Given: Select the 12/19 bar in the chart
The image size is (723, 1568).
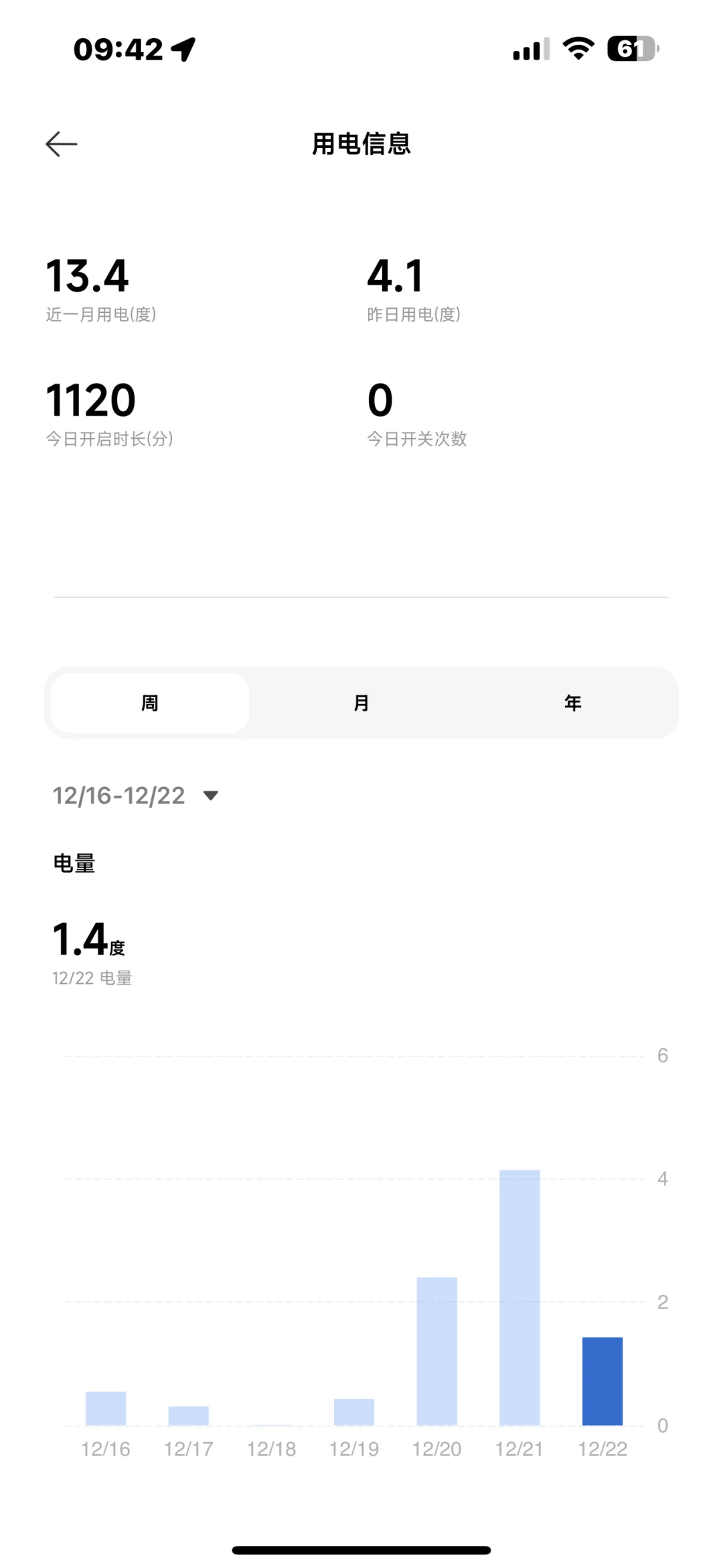Looking at the screenshot, I should 354,1412.
